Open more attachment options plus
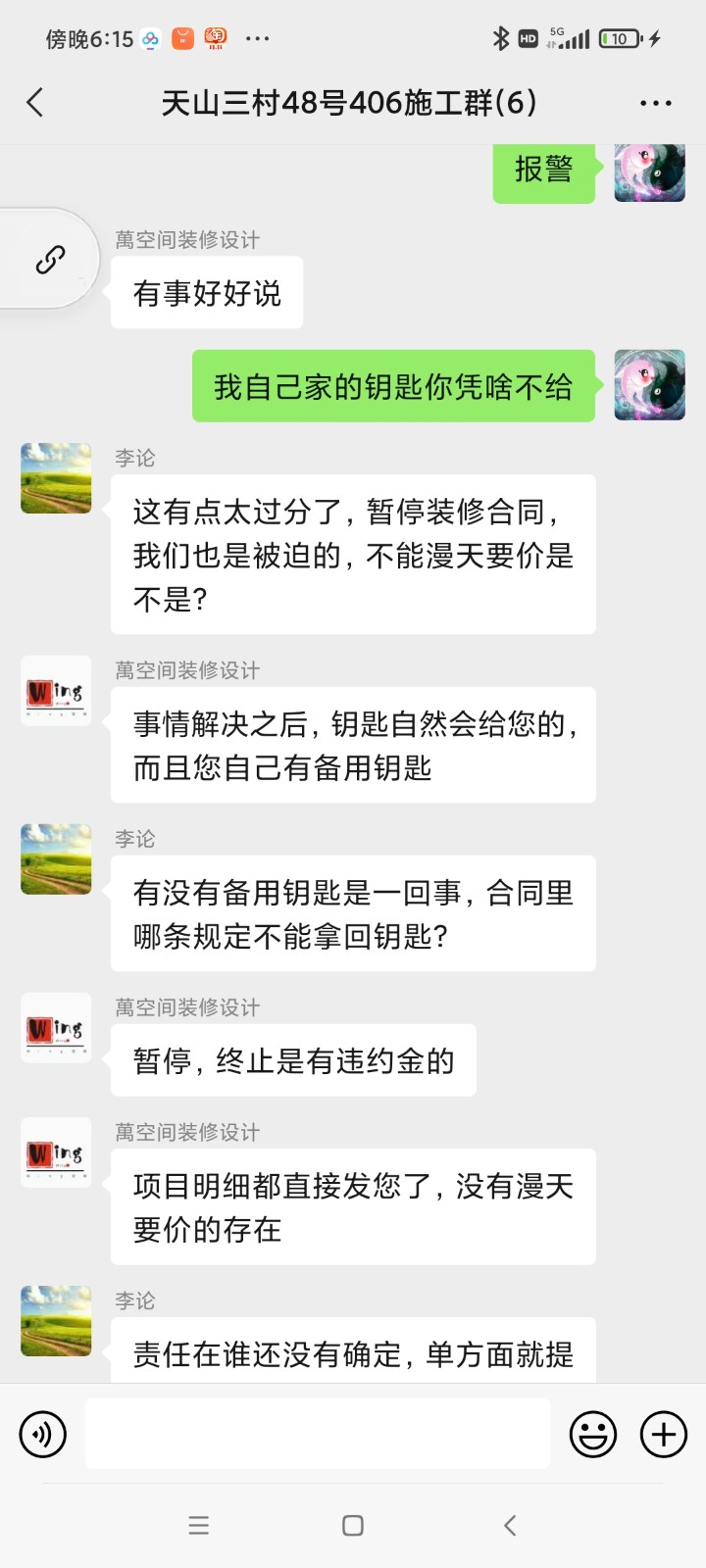Viewport: 706px width, 1568px height. (664, 1435)
